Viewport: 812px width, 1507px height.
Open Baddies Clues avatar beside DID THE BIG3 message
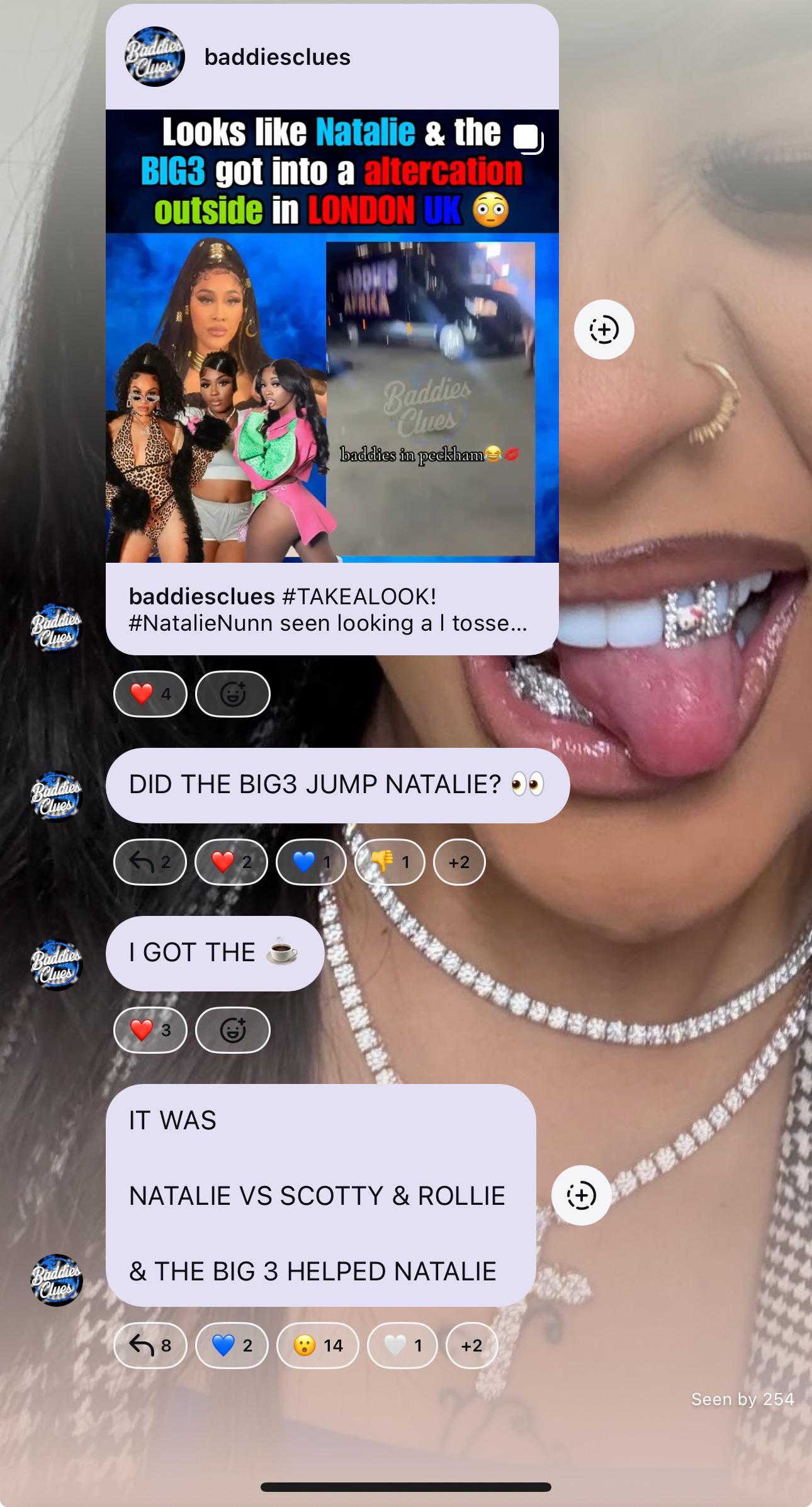coord(57,797)
